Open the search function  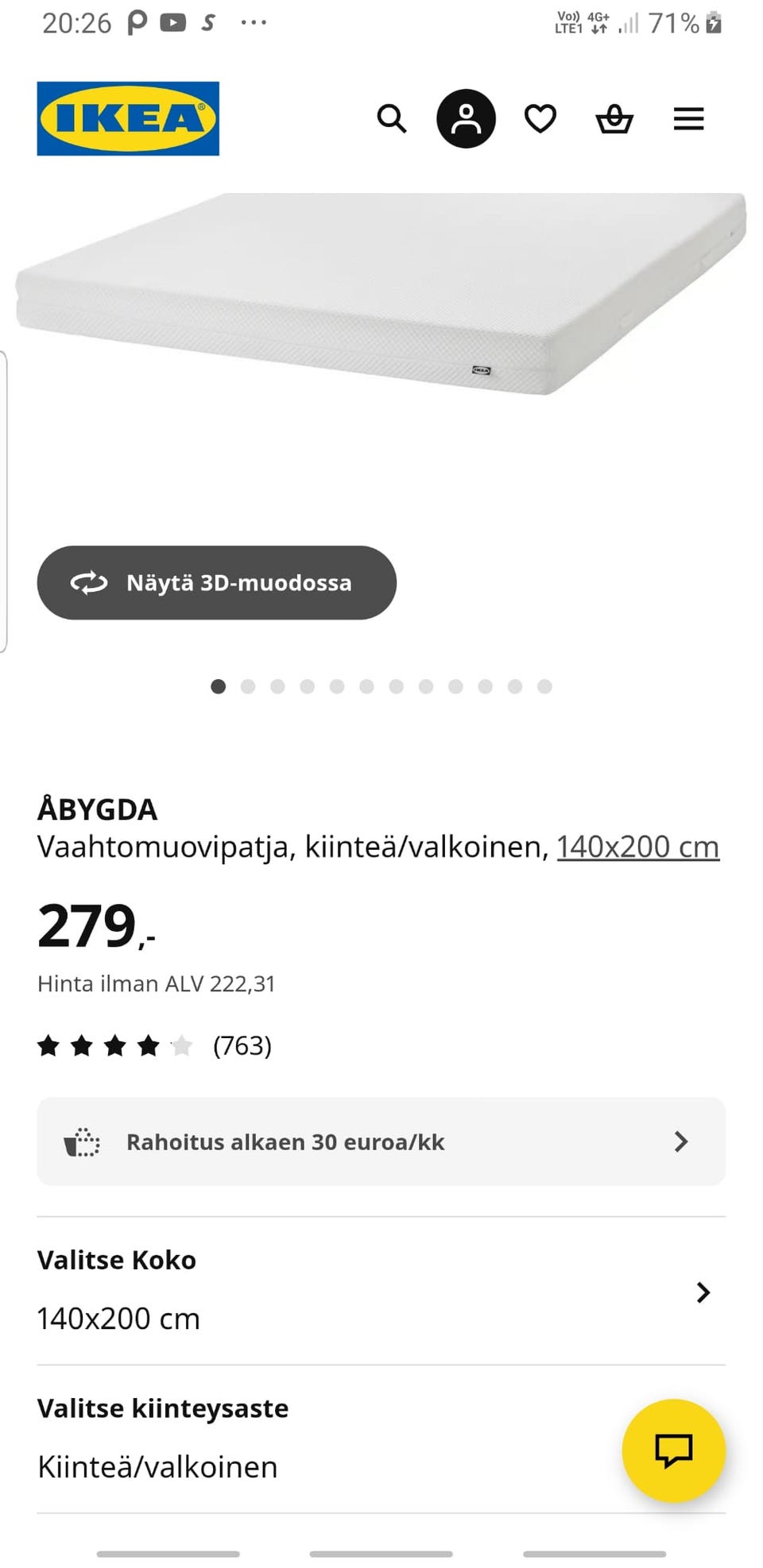[392, 118]
